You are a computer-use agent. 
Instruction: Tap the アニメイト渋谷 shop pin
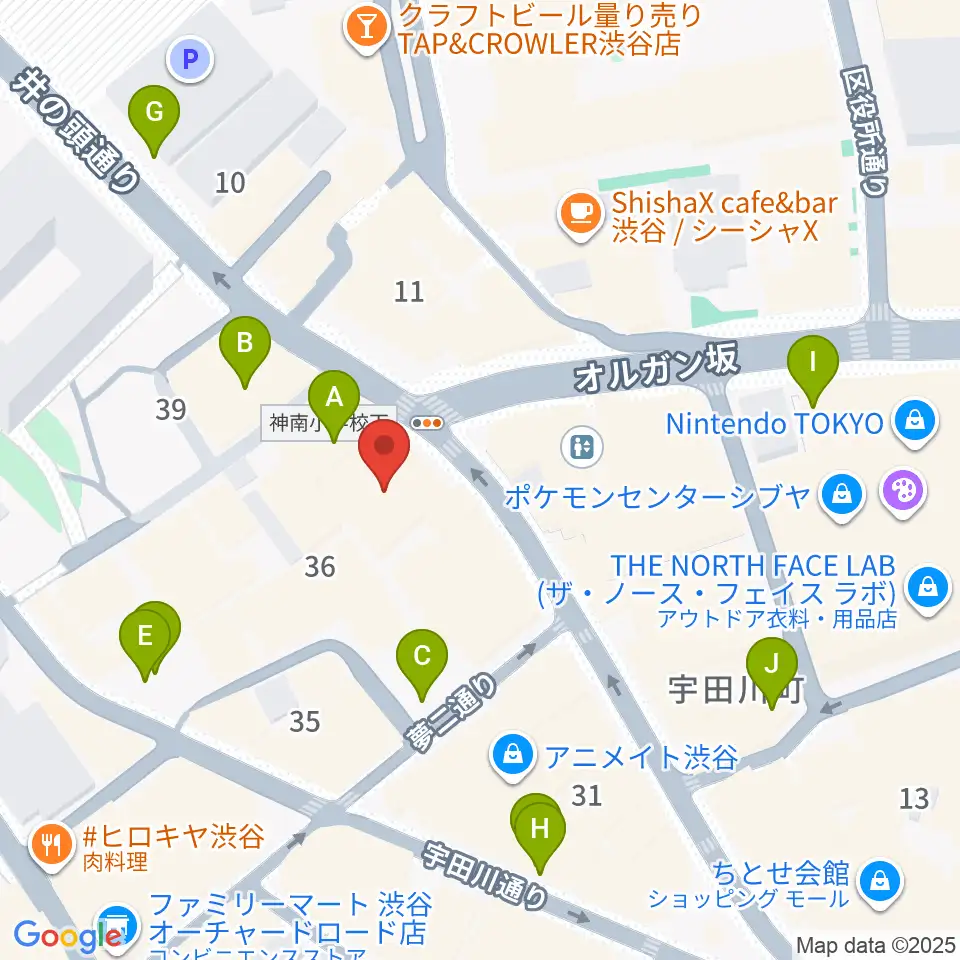tap(513, 755)
